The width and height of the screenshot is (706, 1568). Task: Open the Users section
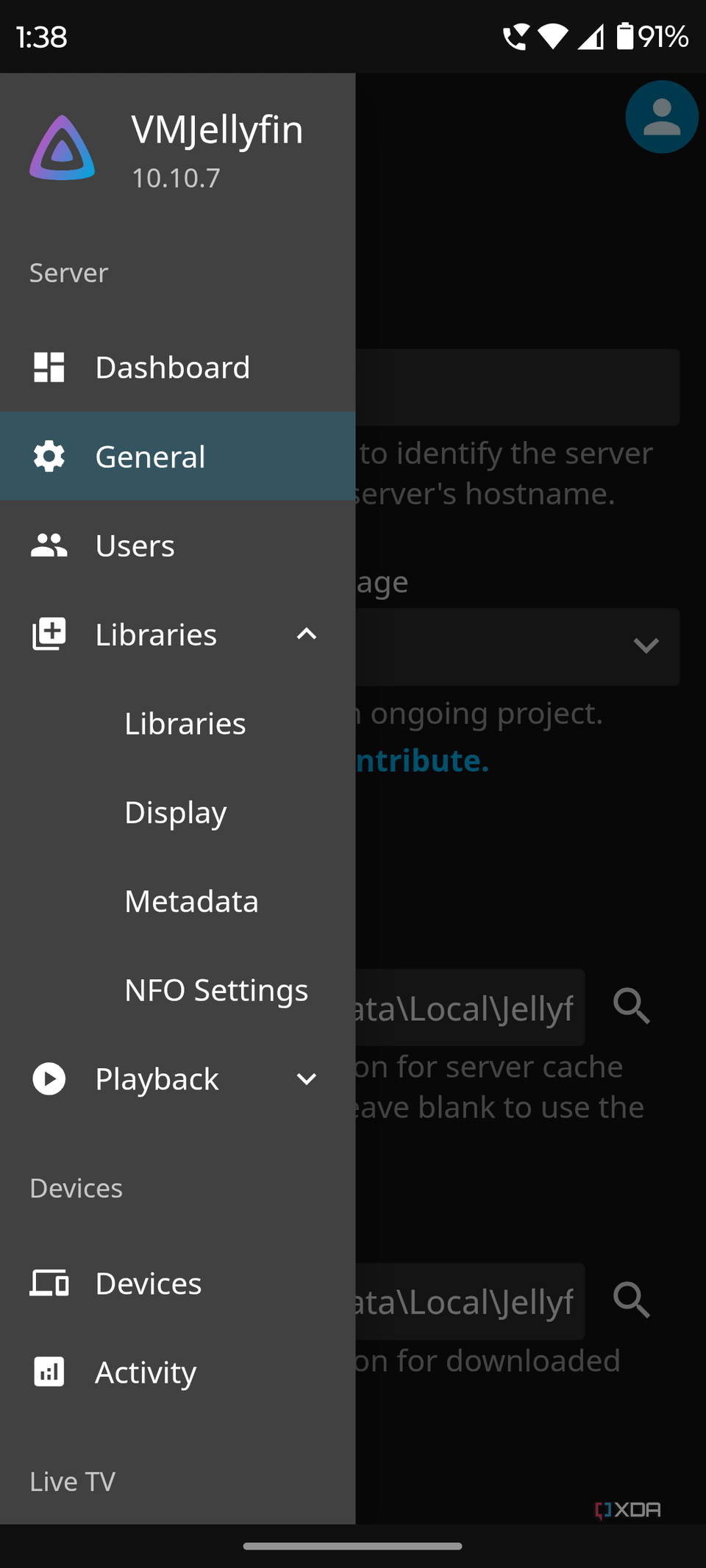click(x=135, y=545)
